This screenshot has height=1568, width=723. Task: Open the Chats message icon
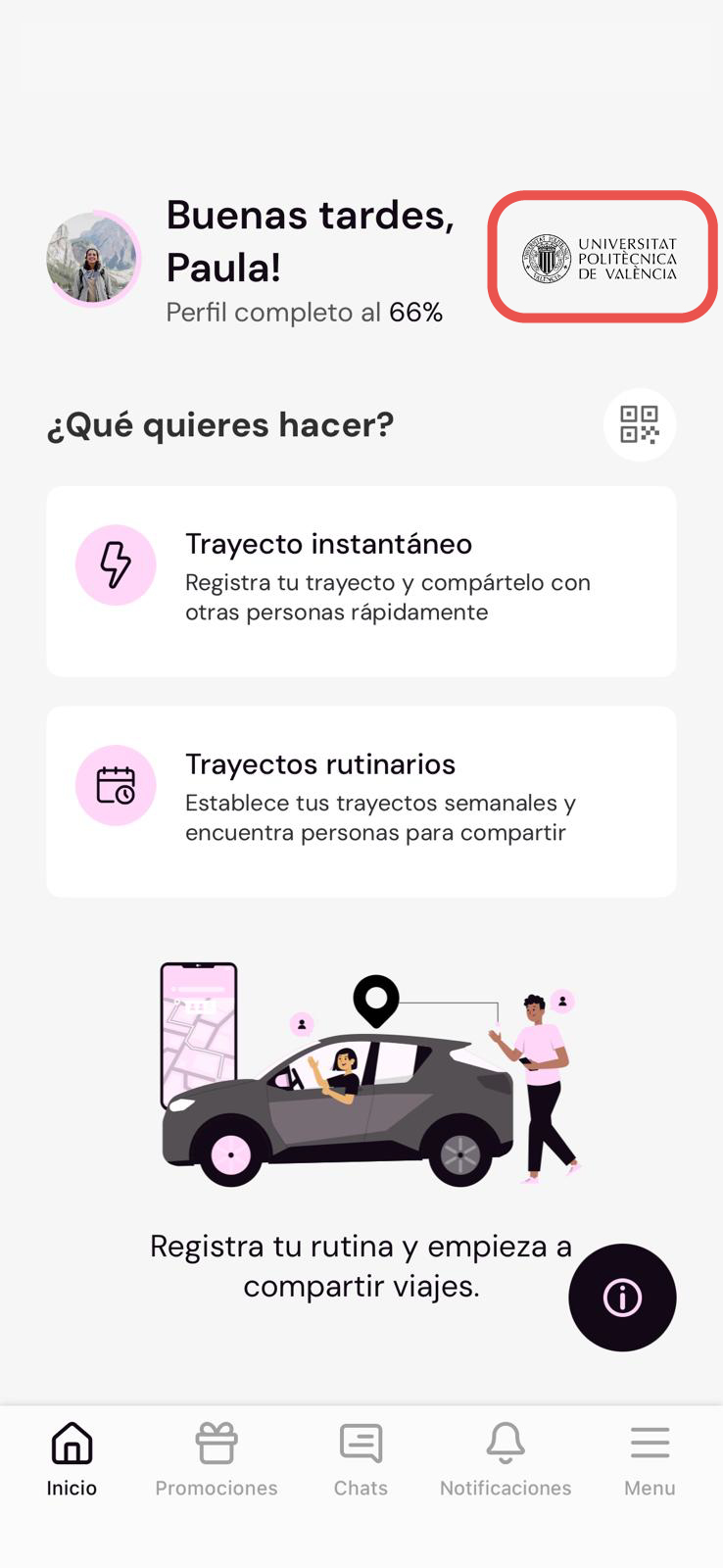coord(360,1443)
